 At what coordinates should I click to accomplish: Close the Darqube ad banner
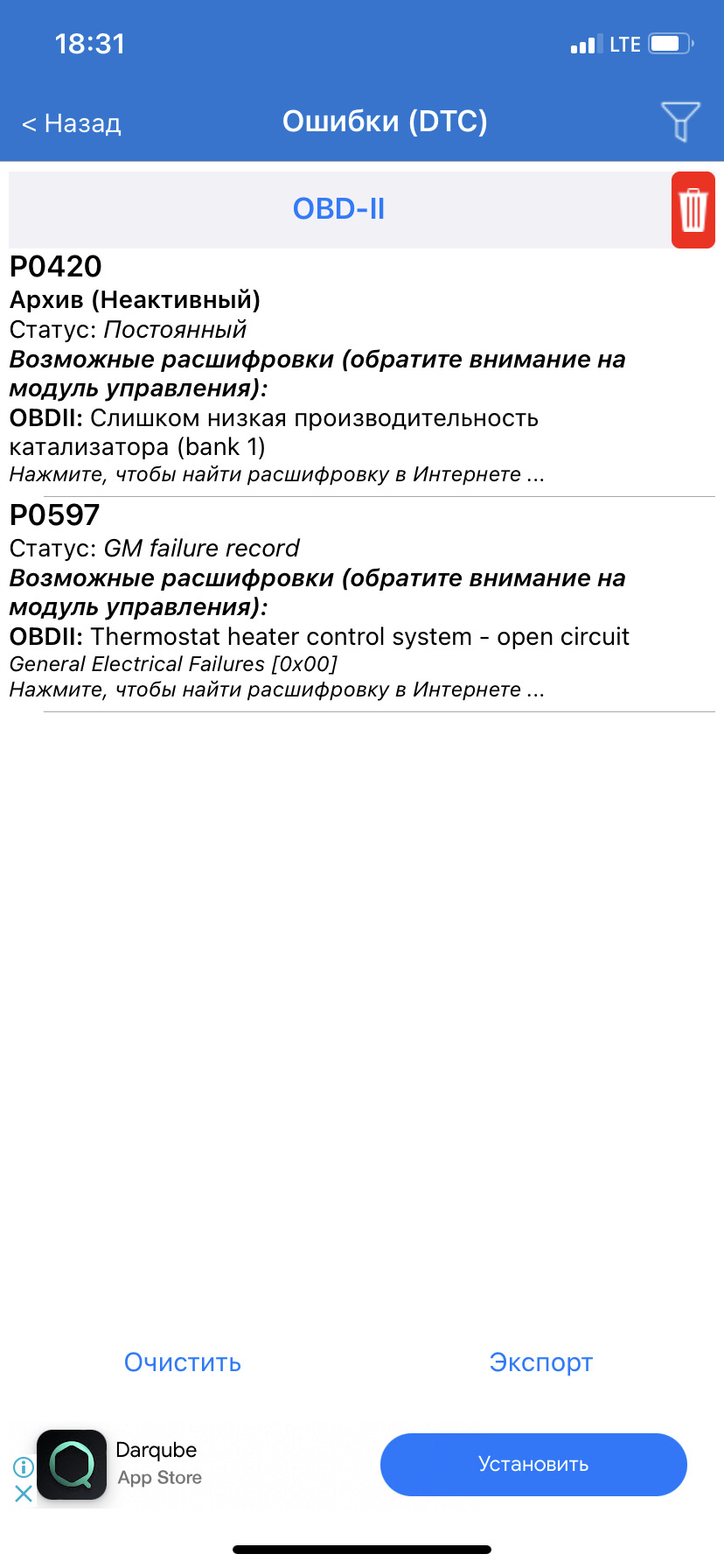(24, 1493)
